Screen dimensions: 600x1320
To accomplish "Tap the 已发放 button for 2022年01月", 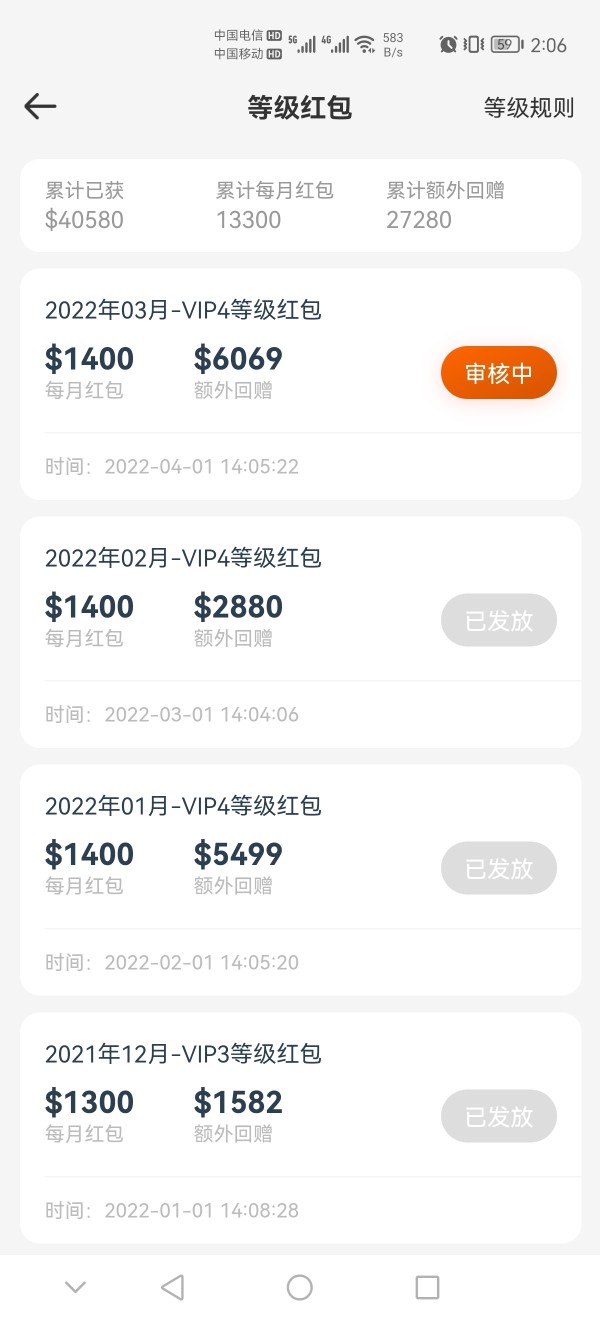I will tap(499, 869).
